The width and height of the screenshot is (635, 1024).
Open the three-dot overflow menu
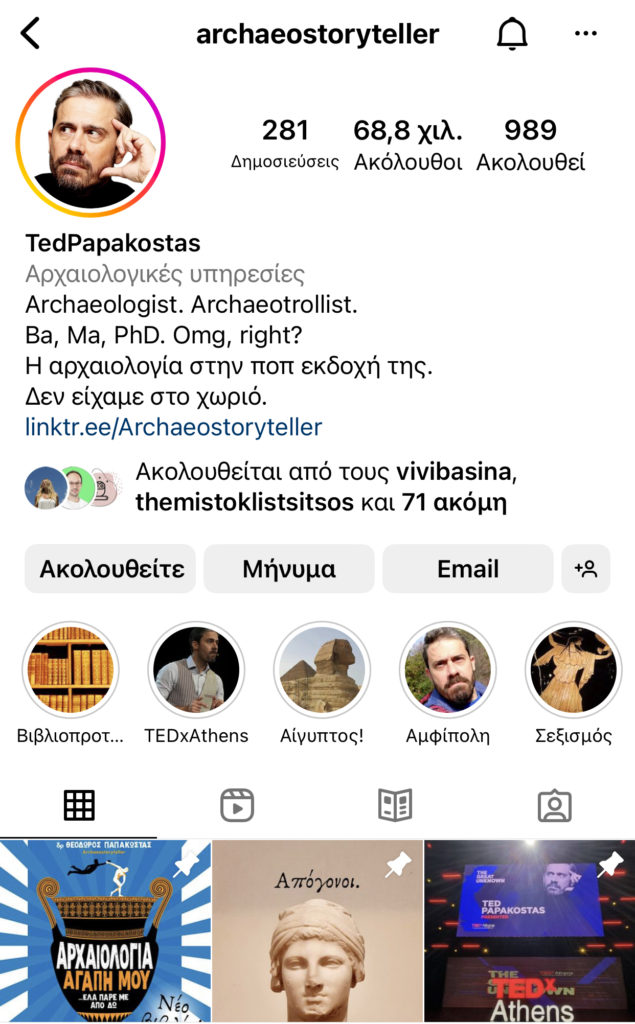coord(586,34)
